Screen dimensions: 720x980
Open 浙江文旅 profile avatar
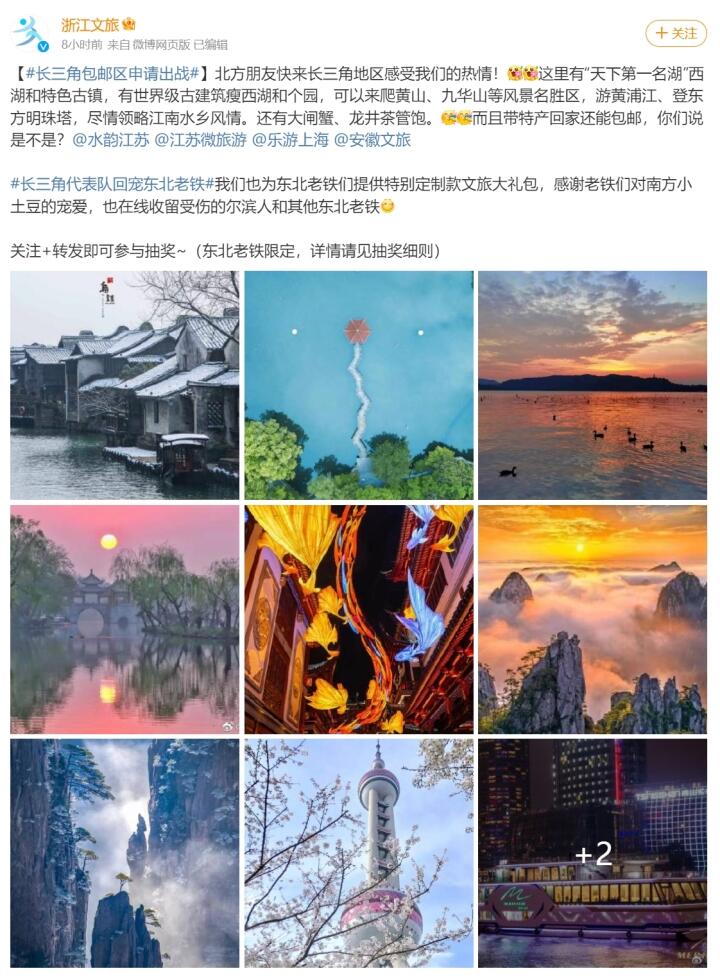(30, 33)
